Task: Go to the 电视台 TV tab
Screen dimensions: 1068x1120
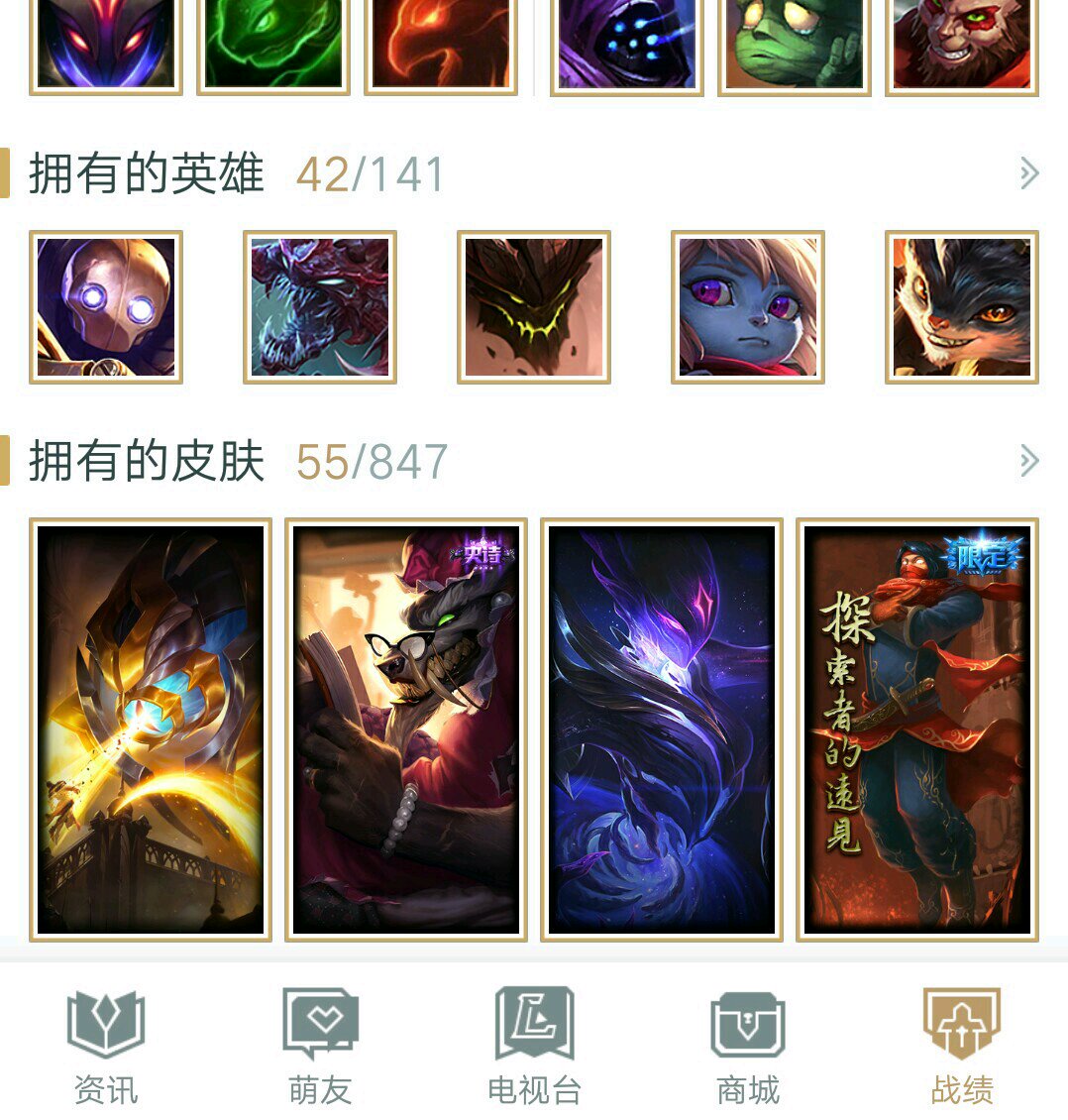Action: (534, 1047)
